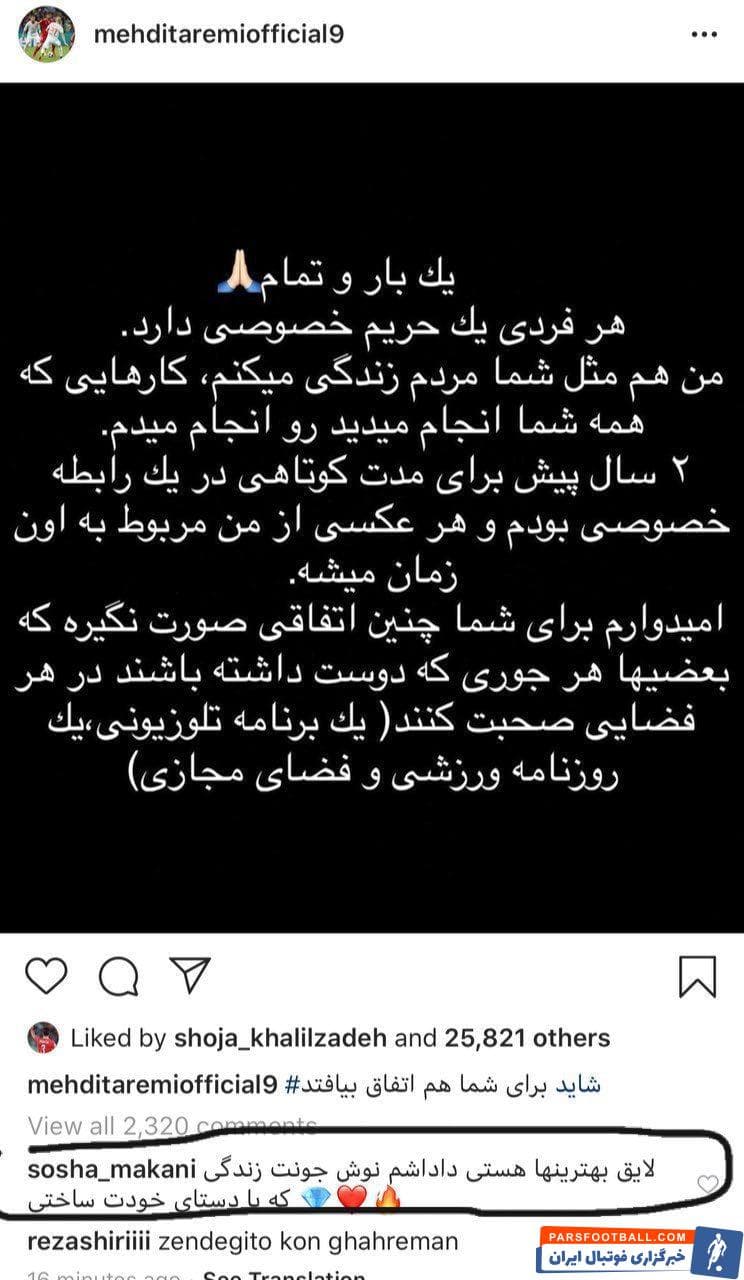Share the post via the paper plane icon
This screenshot has height=1280, width=744.
tap(187, 975)
